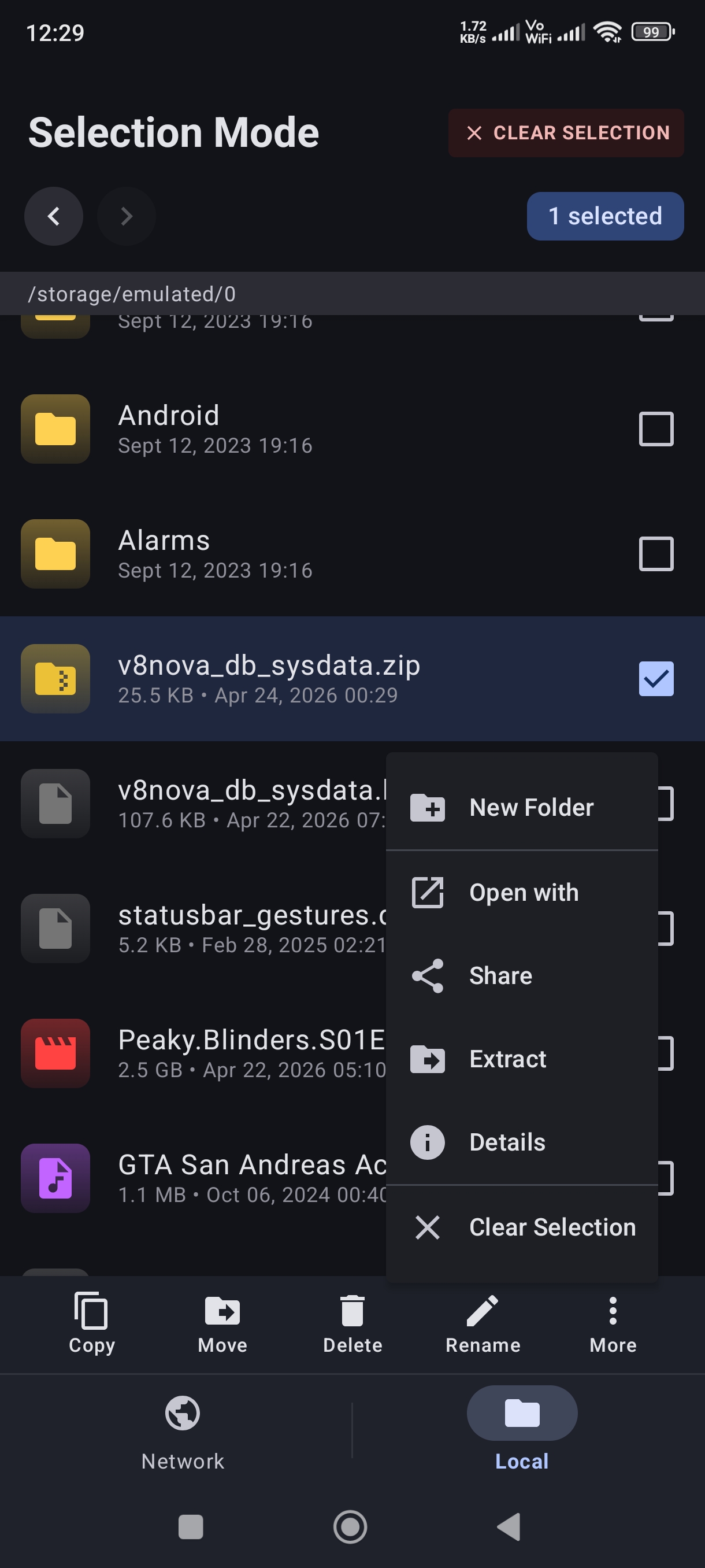Share the selected zip file
The image size is (705, 1568).
(521, 975)
